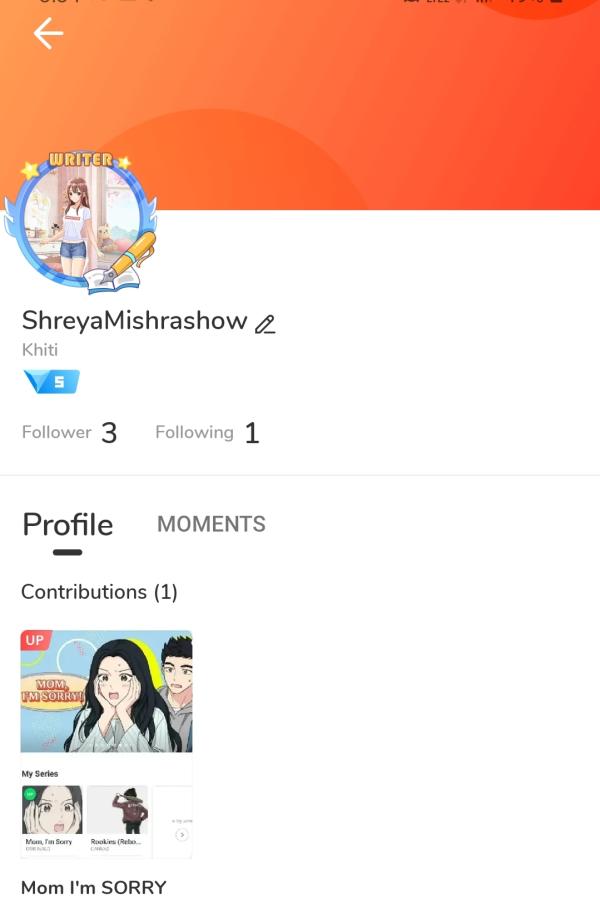Edit the ShreyaMishrashow username with pencil icon
This screenshot has height=913, width=600.
[x=265, y=324]
